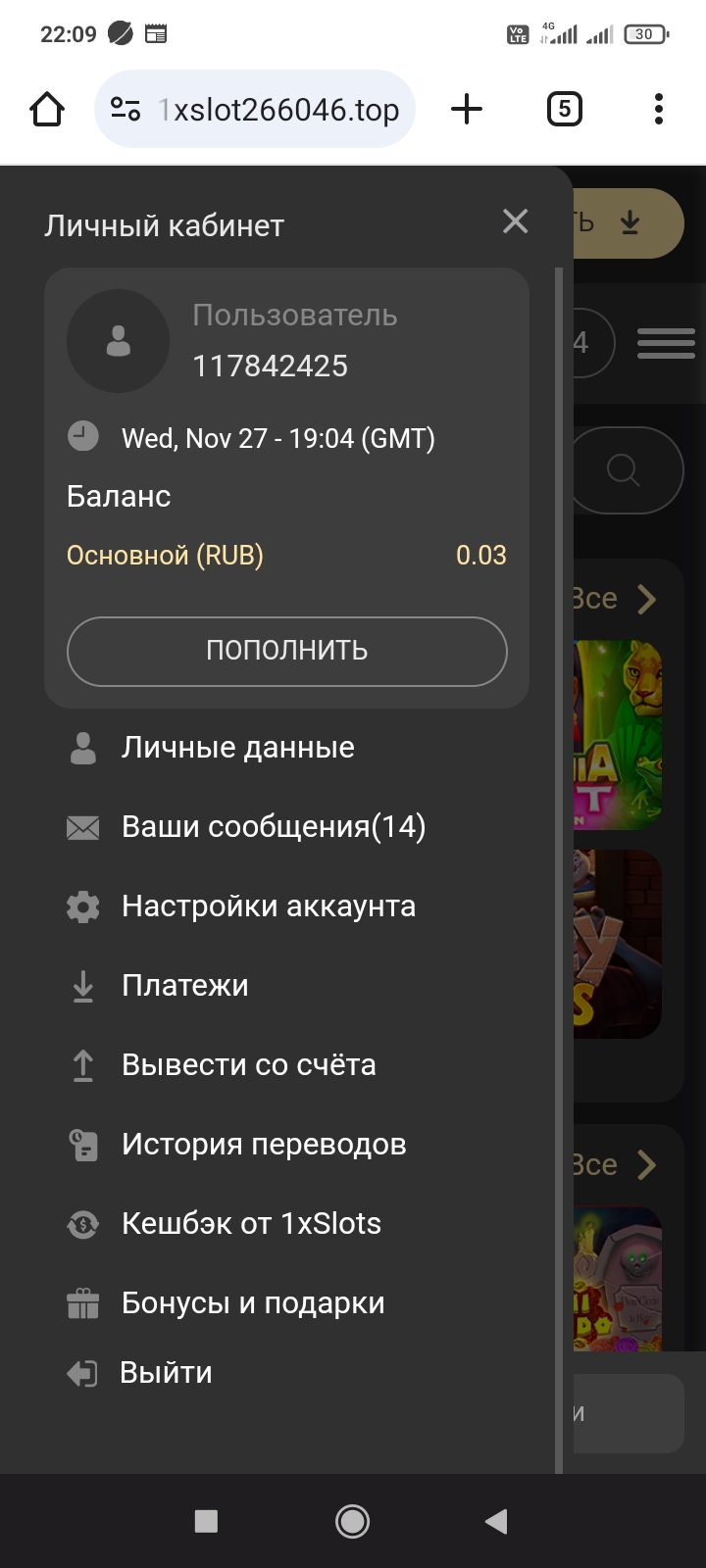Open a new browser tab
Image resolution: width=706 pixels, height=1568 pixels.
pyautogui.click(x=467, y=109)
